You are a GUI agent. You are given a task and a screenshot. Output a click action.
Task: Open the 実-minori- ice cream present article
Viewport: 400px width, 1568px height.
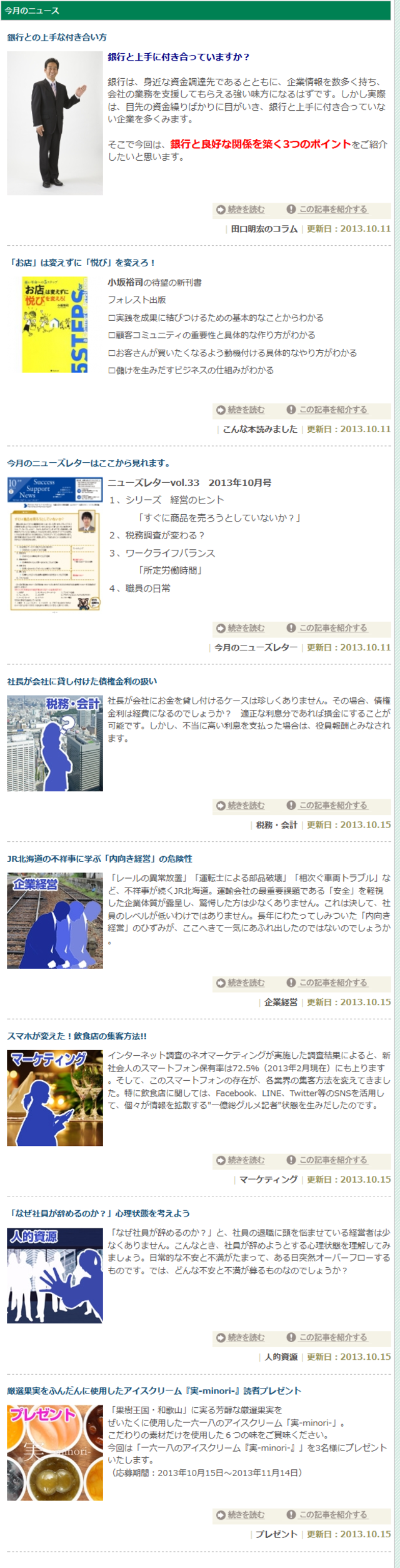pyautogui.click(x=154, y=1390)
